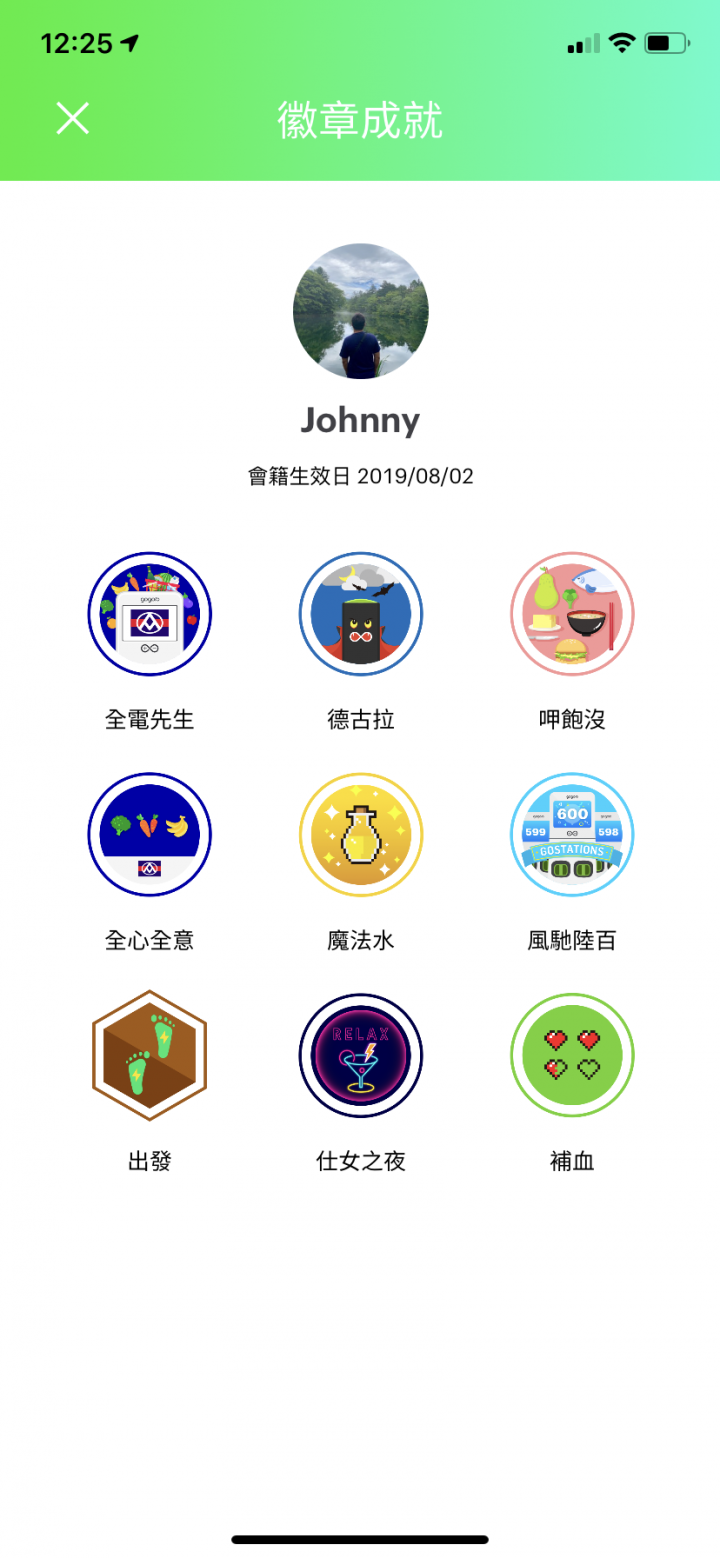Open the 全電先生 badge
The width and height of the screenshot is (720, 1558).
[149, 613]
